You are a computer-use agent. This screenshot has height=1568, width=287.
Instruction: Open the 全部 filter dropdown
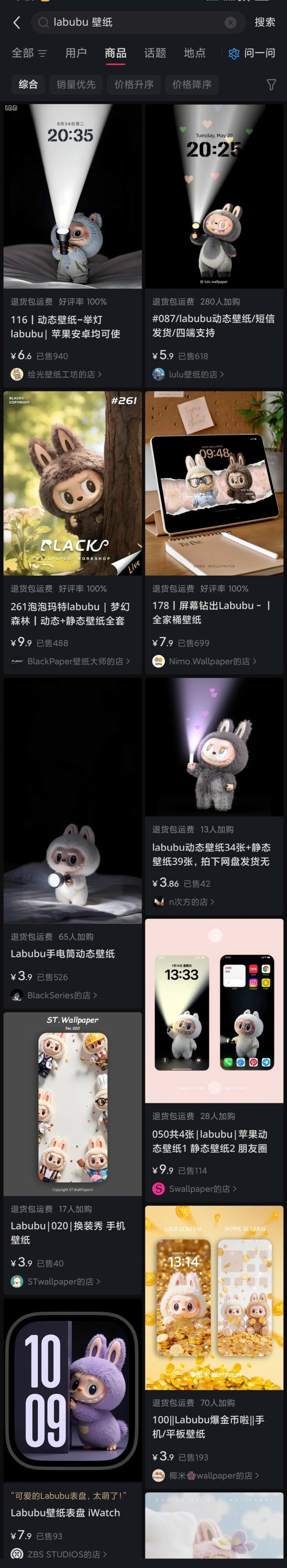pos(29,53)
